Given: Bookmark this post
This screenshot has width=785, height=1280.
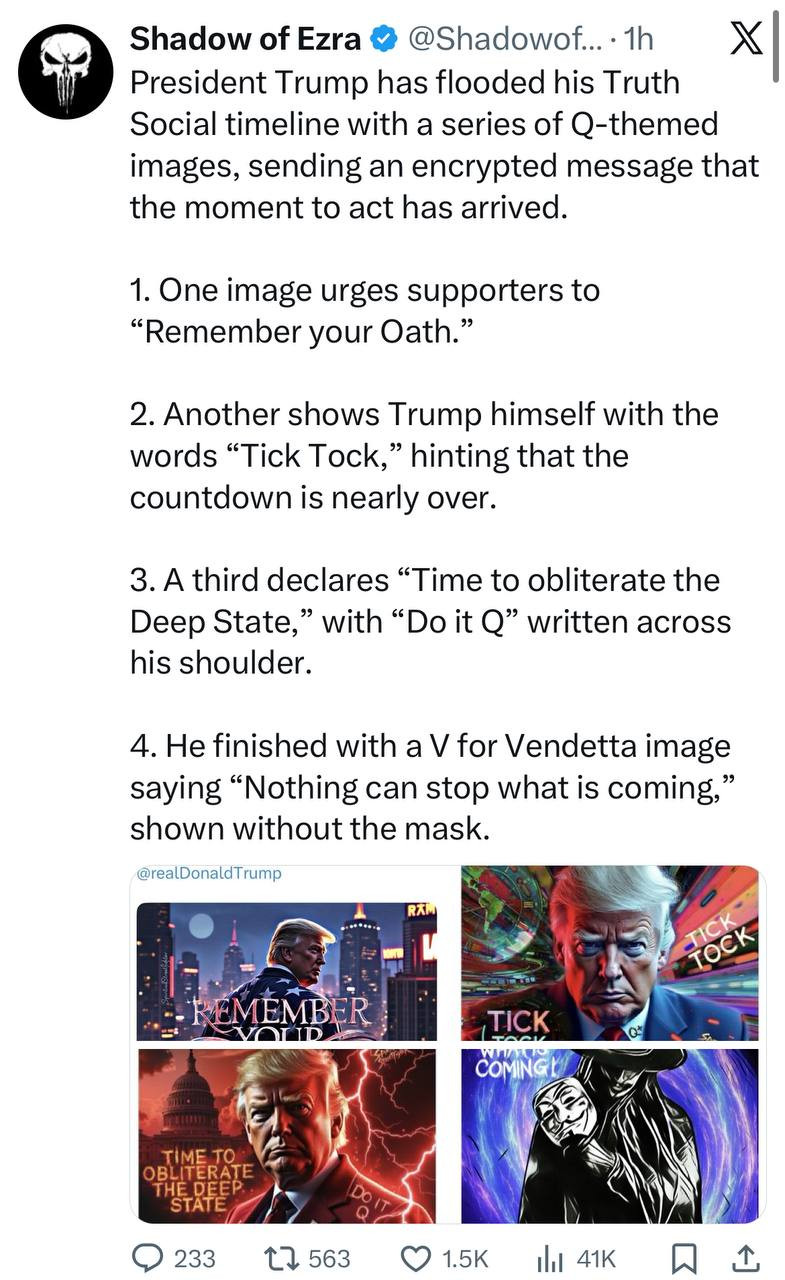Looking at the screenshot, I should (x=684, y=1257).
